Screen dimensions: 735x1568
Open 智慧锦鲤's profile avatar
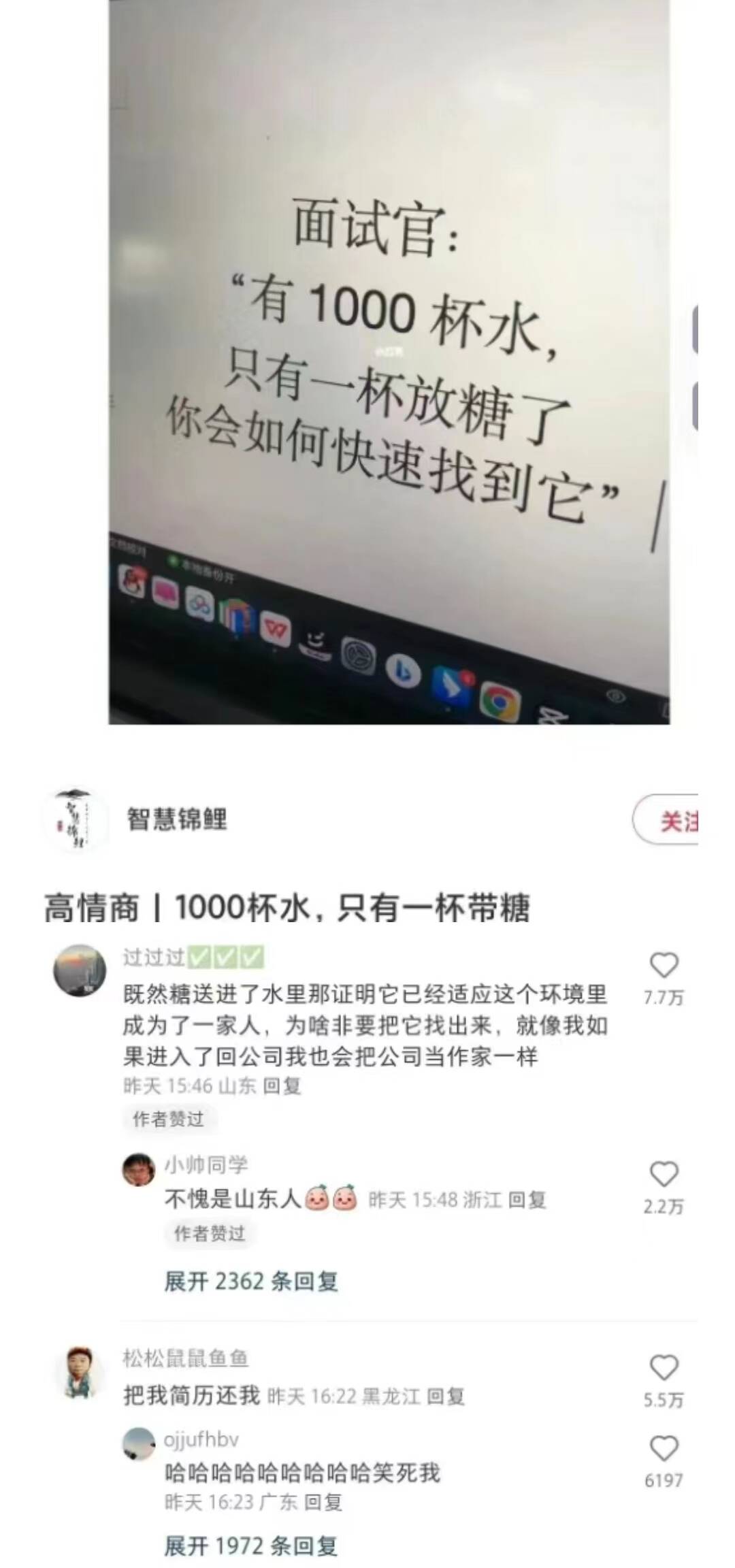(x=76, y=819)
